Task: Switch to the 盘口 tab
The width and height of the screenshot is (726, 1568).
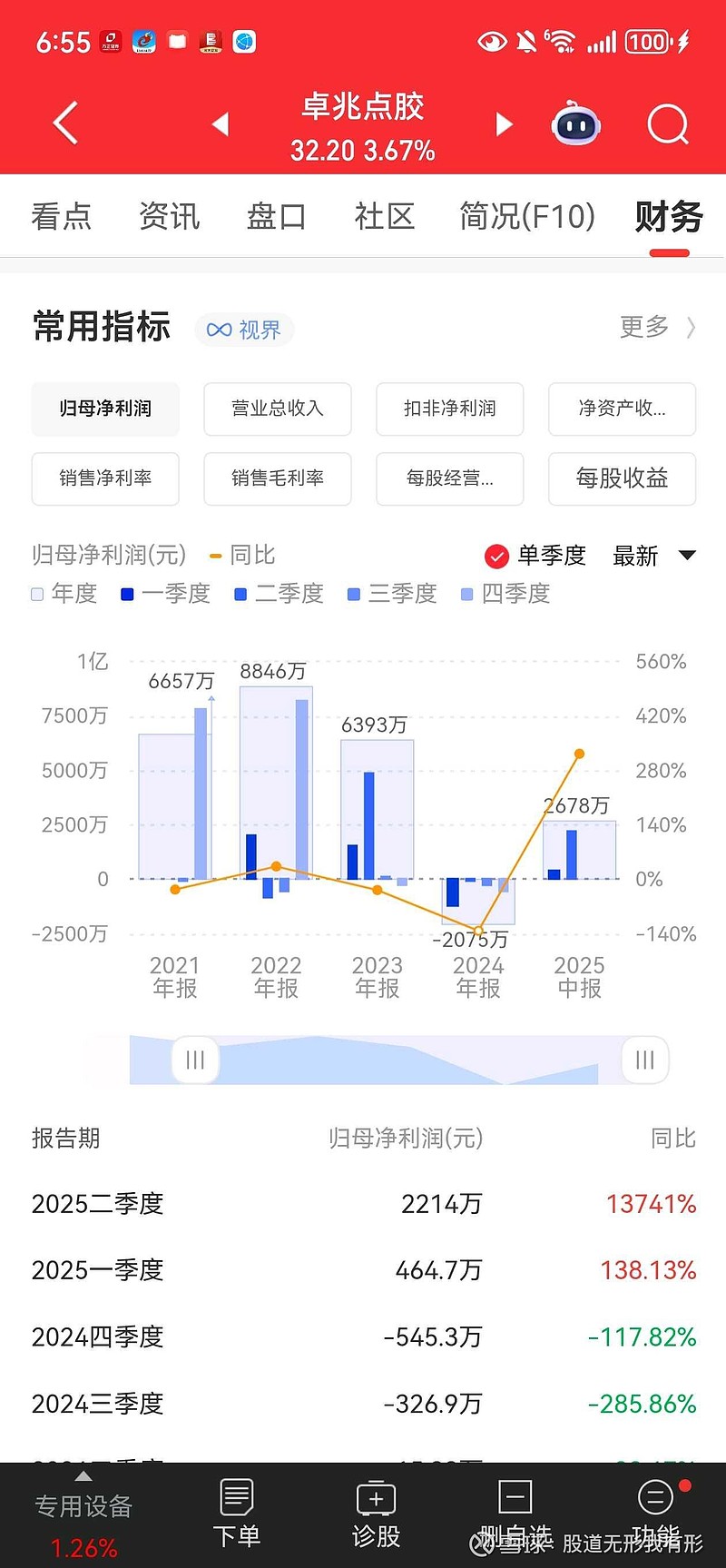Action: [x=276, y=217]
